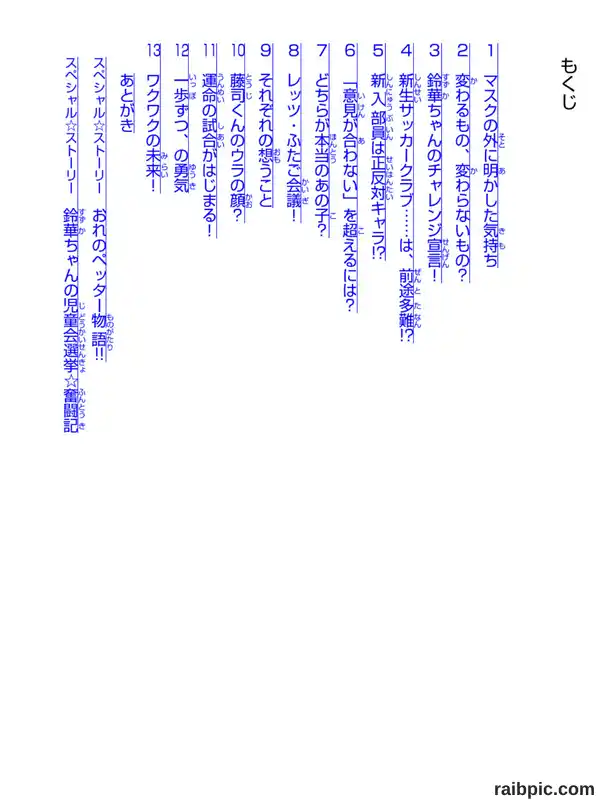Go to the あとがき afterword
The height and width of the screenshot is (800, 600).
tap(127, 102)
